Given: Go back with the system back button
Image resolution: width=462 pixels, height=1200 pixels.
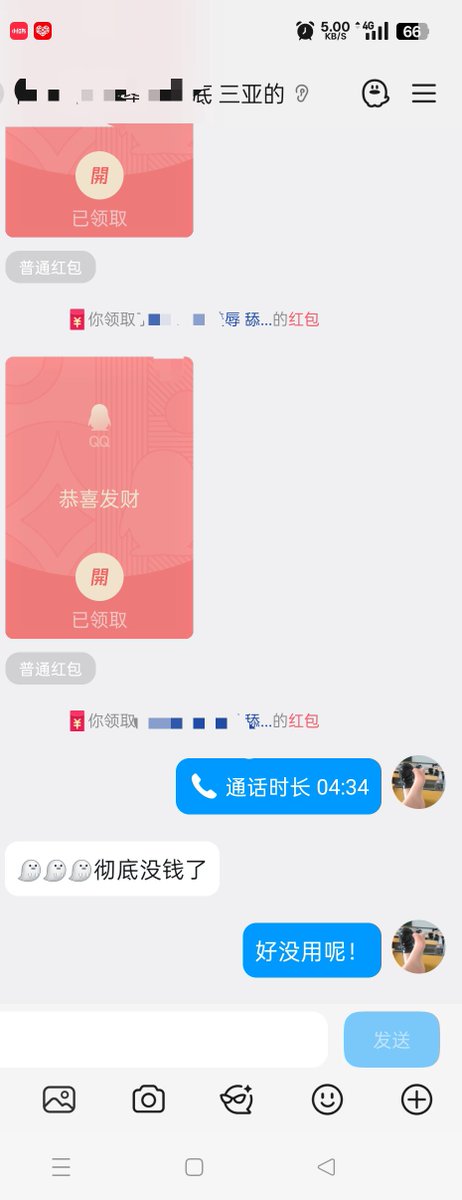Looking at the screenshot, I should coord(326,1167).
